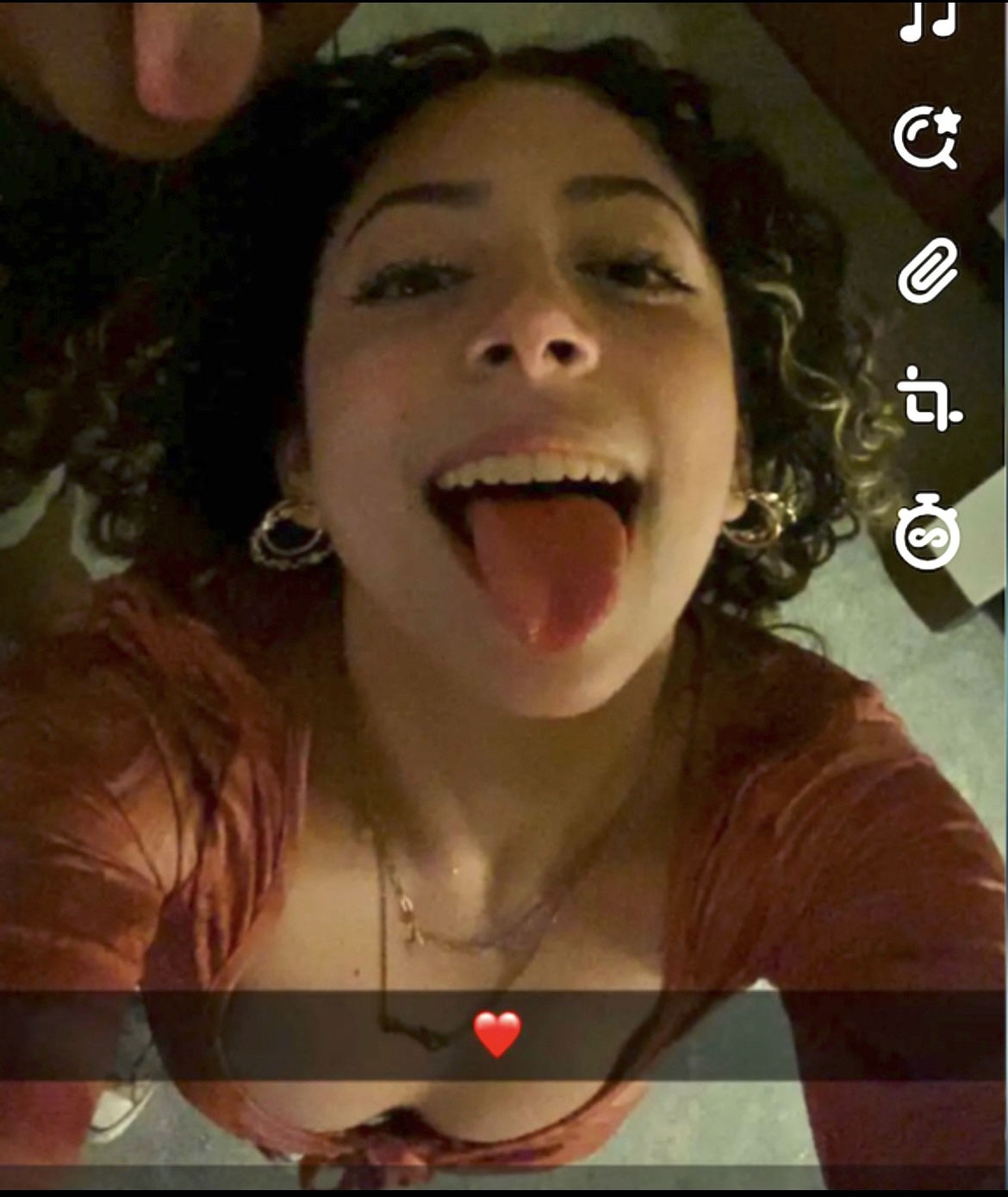
Task: Edit the heart emoji caption bar
Action: pos(498,1034)
